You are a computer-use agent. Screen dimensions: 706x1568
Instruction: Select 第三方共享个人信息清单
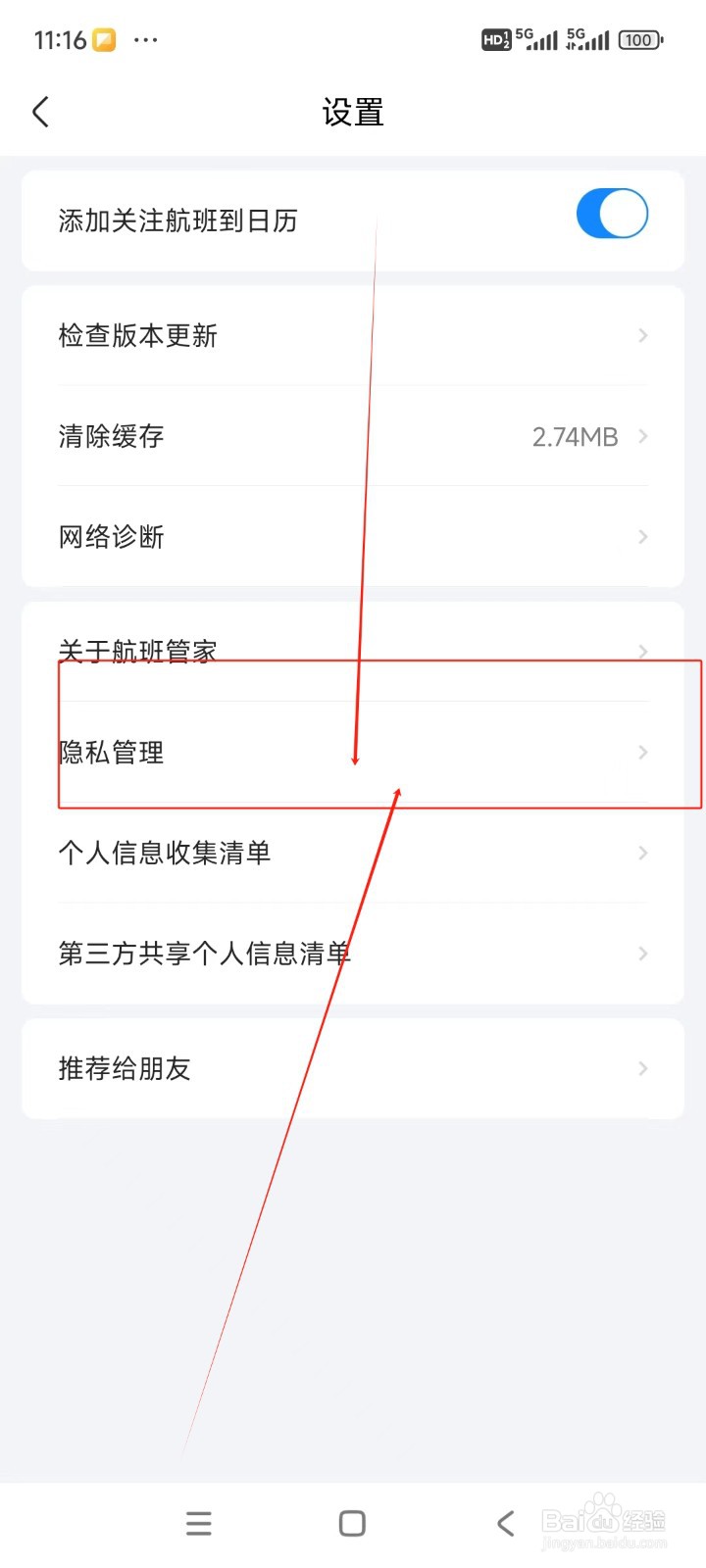pyautogui.click(x=204, y=953)
